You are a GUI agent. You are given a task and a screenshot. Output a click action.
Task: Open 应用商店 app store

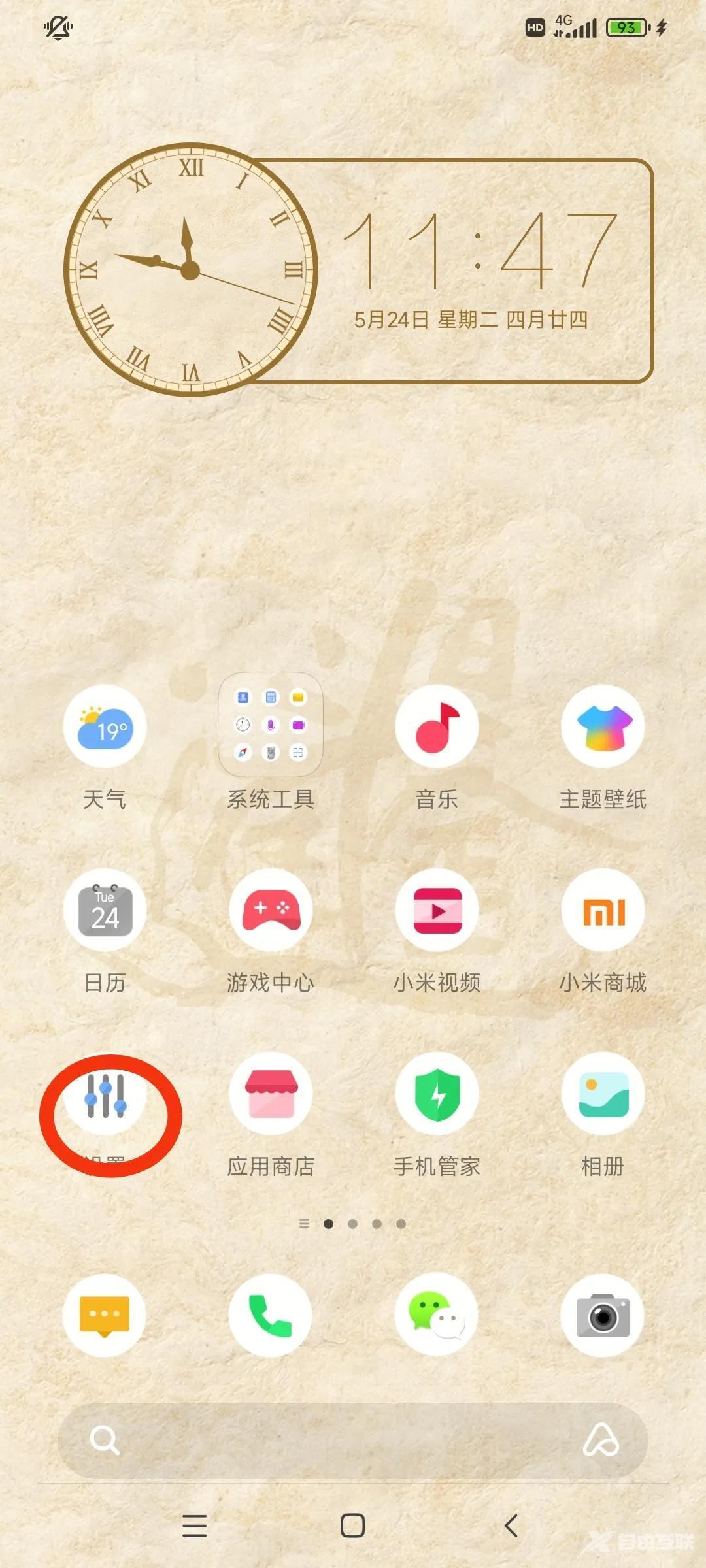271,1094
